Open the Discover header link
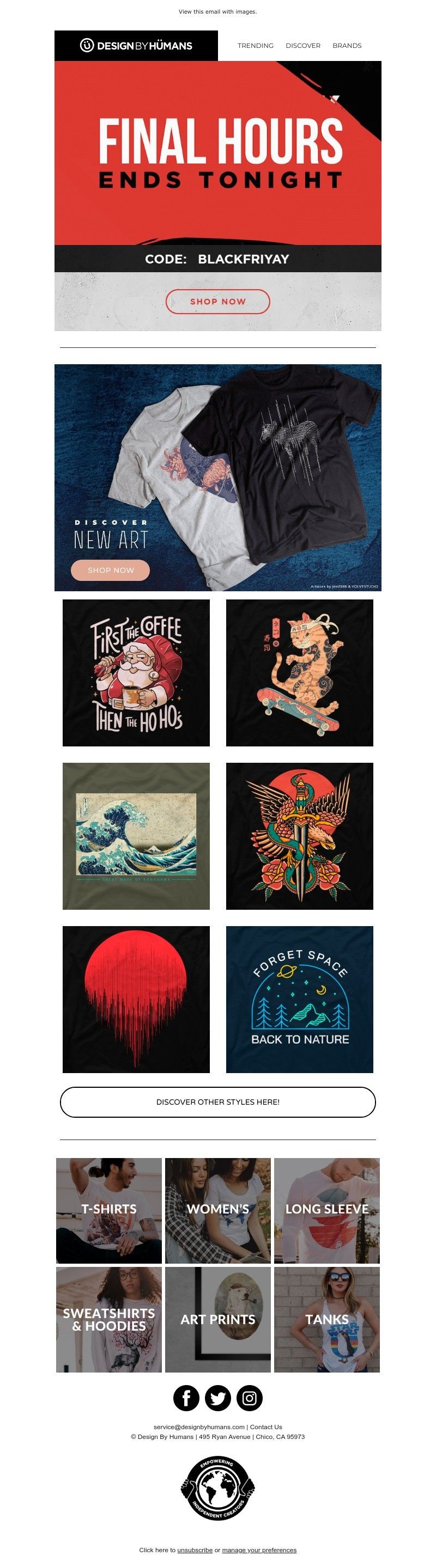This screenshot has width=436, height=1568. 302,46
